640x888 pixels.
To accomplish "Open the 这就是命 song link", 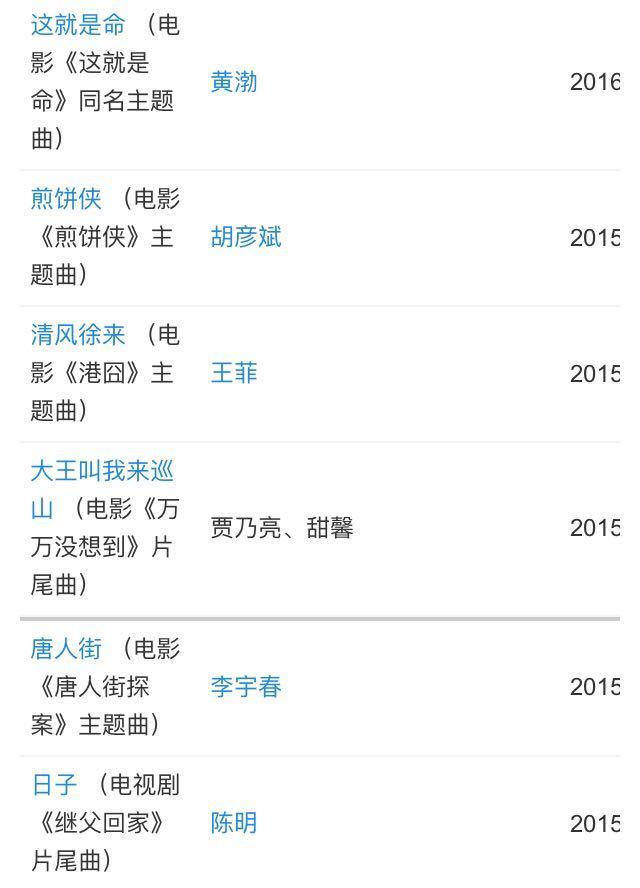I will (77, 25).
